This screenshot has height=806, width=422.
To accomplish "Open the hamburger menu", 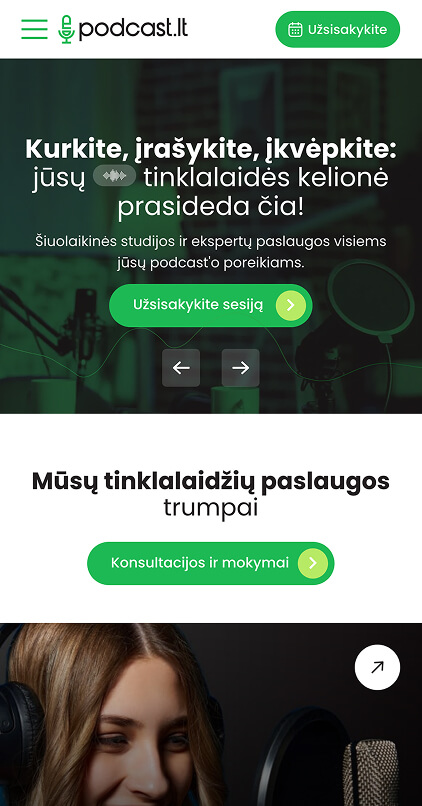I will coord(34,29).
